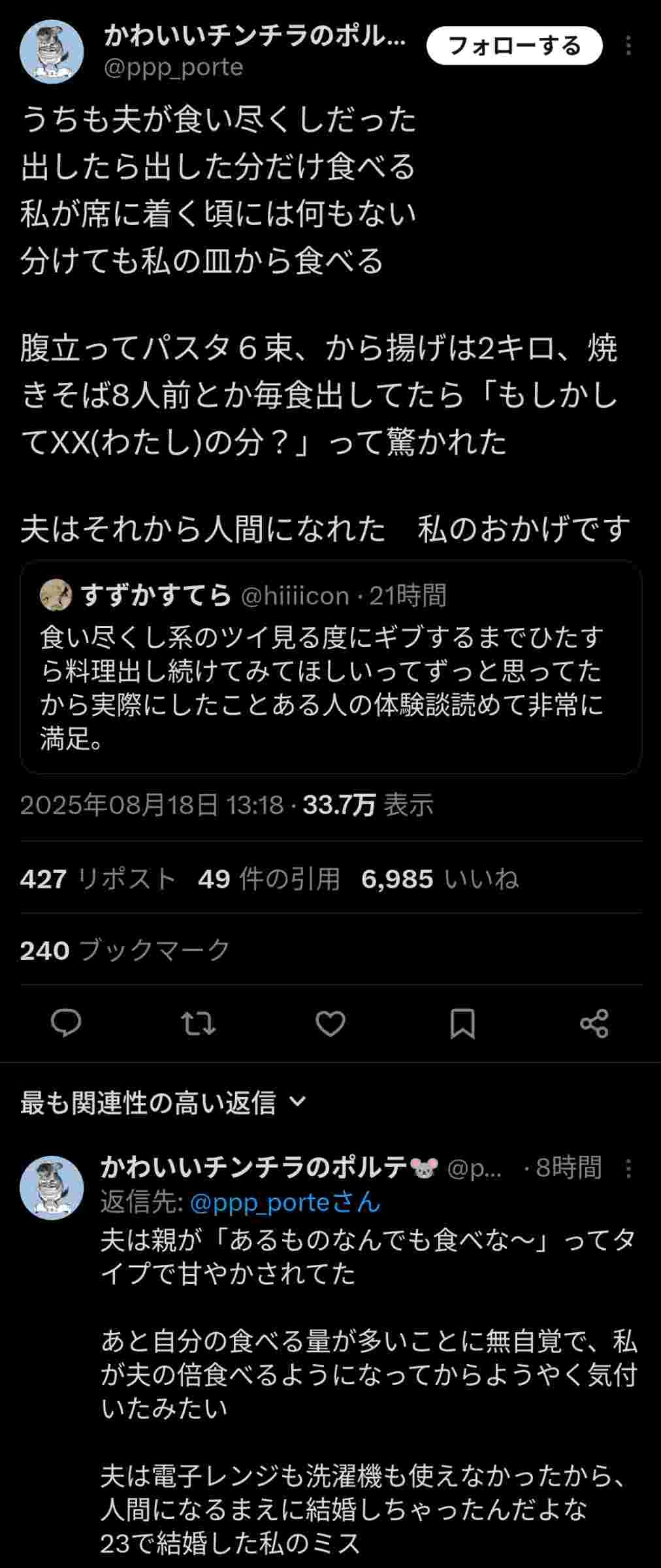Like this post with the heart icon
Image resolution: width=661 pixels, height=1568 pixels.
(330, 1023)
